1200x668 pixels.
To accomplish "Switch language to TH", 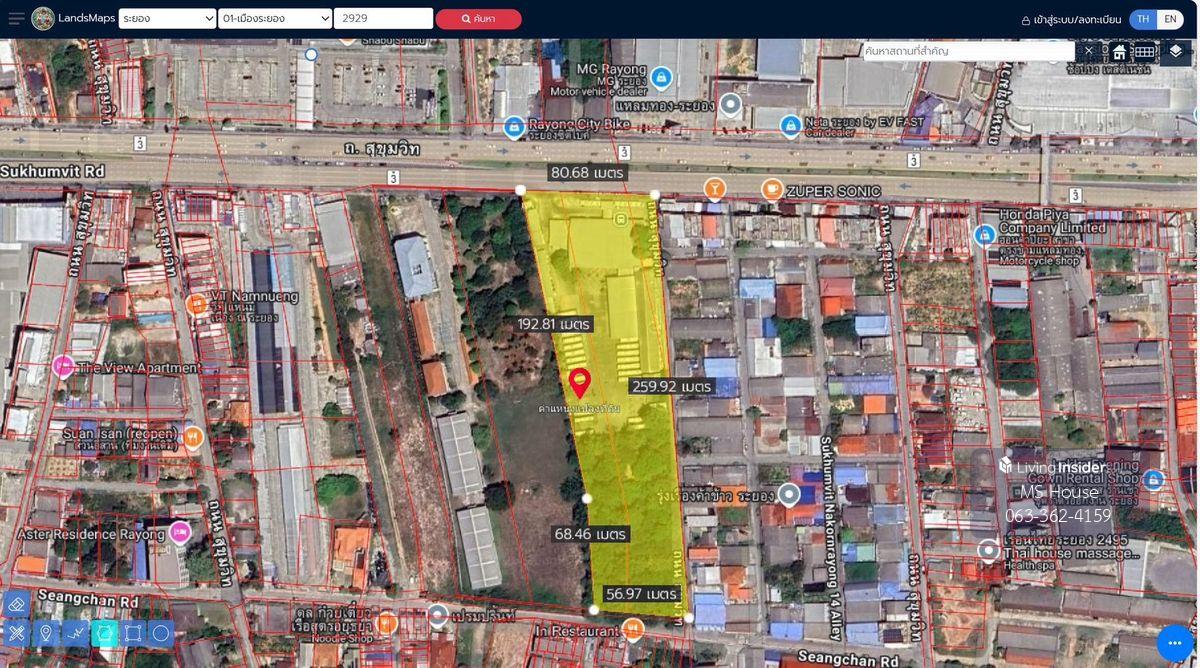I will pyautogui.click(x=1143, y=19).
